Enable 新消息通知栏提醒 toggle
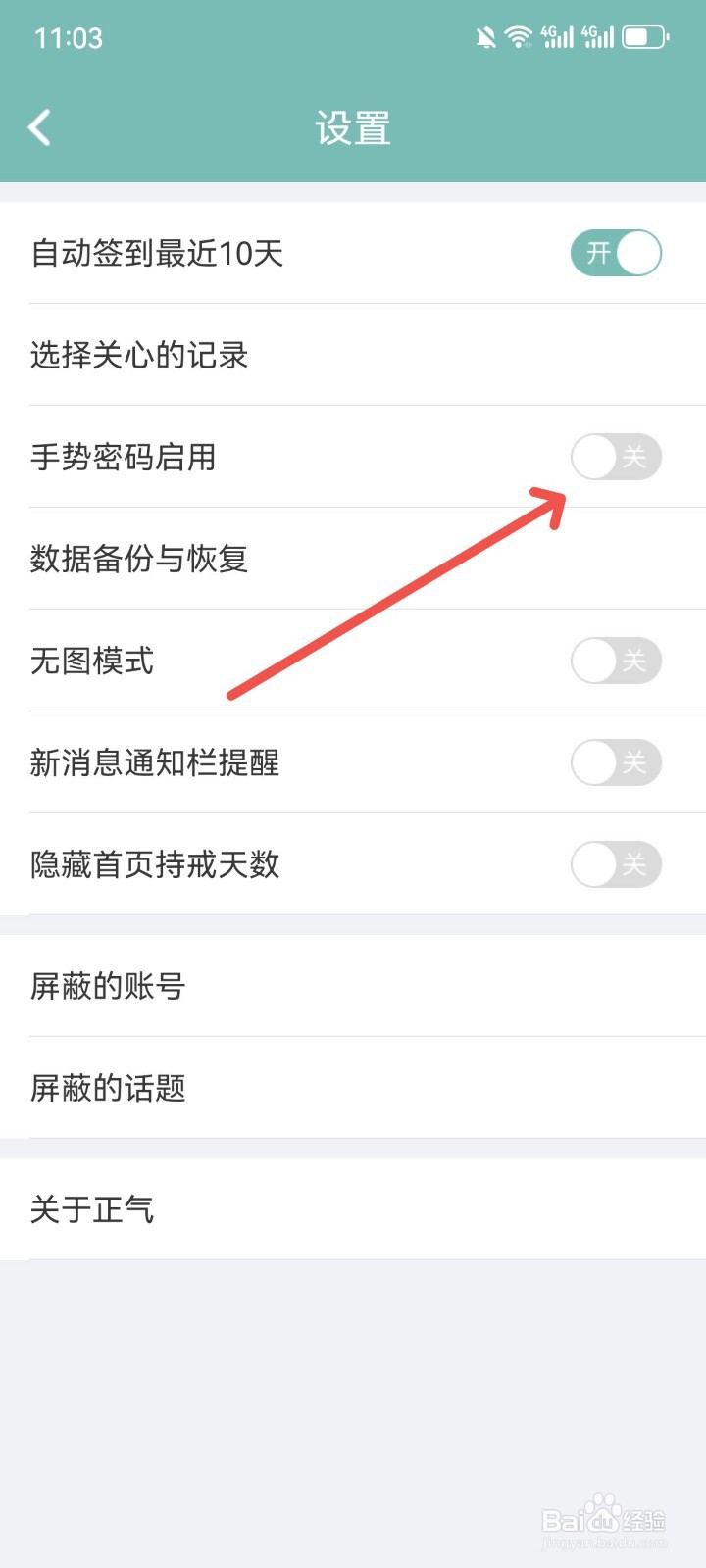The width and height of the screenshot is (706, 1568). (x=616, y=763)
